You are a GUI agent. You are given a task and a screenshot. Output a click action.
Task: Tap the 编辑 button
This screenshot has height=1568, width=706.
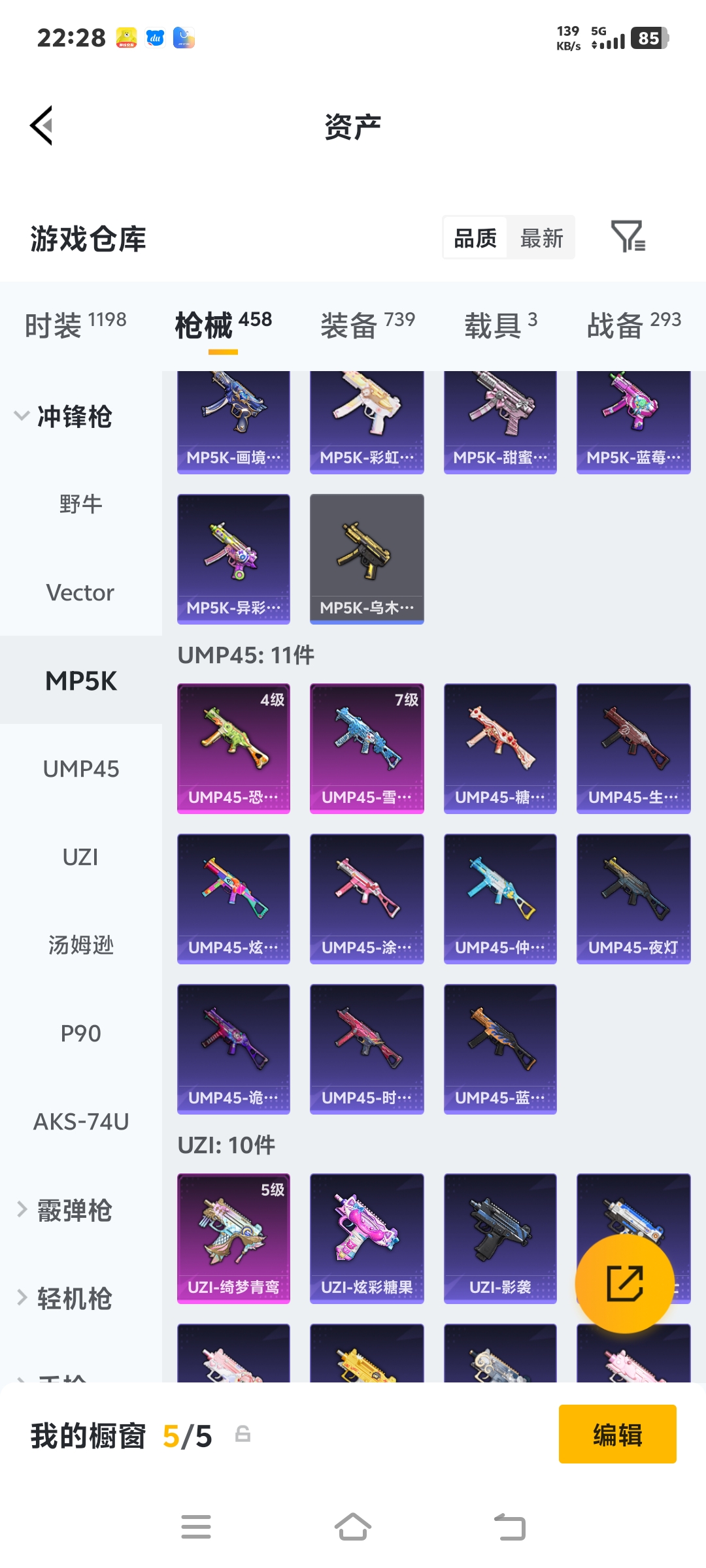point(617,1434)
